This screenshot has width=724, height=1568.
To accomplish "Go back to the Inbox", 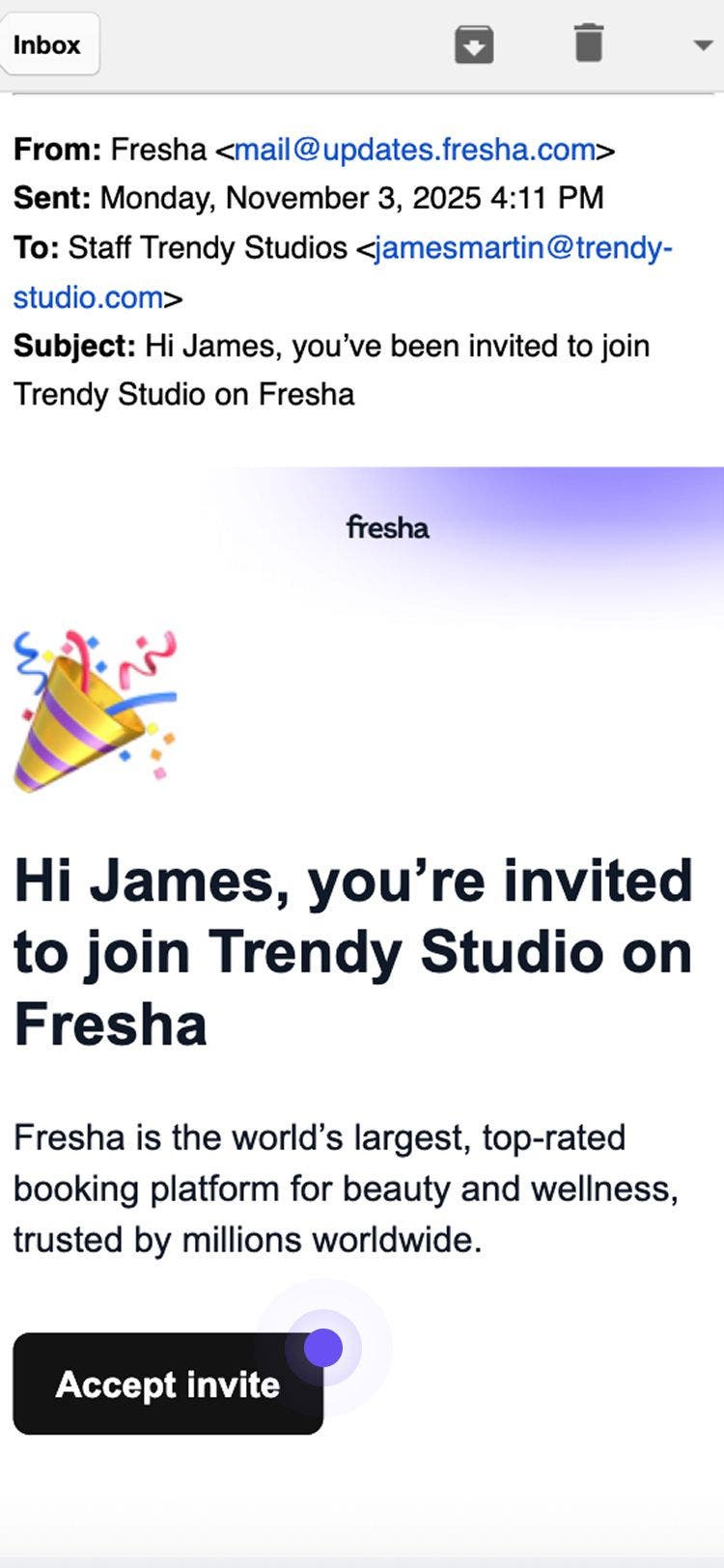I will [48, 44].
